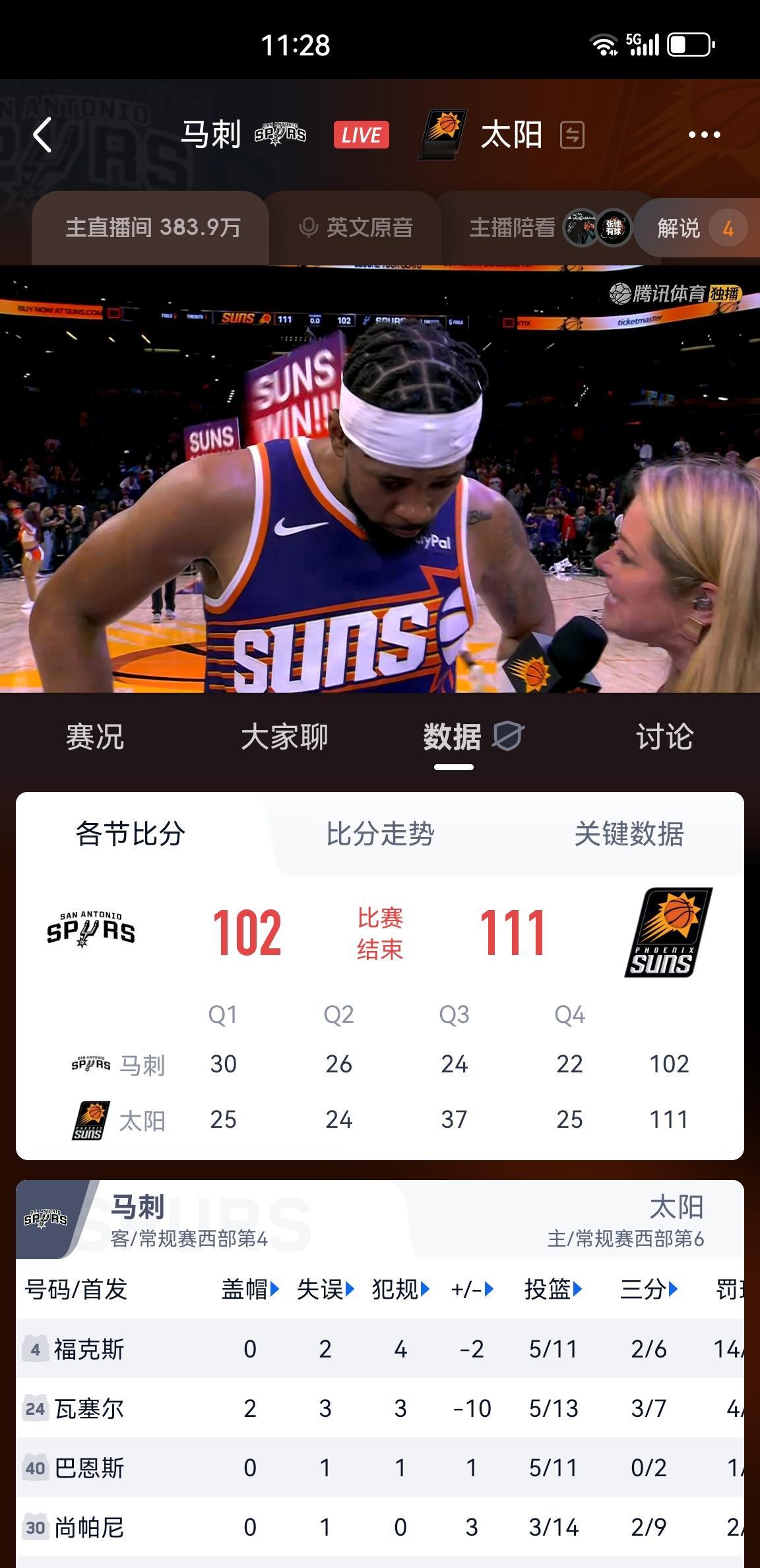
Task: Select the microphone icon beside 英文原音
Action: (x=309, y=227)
